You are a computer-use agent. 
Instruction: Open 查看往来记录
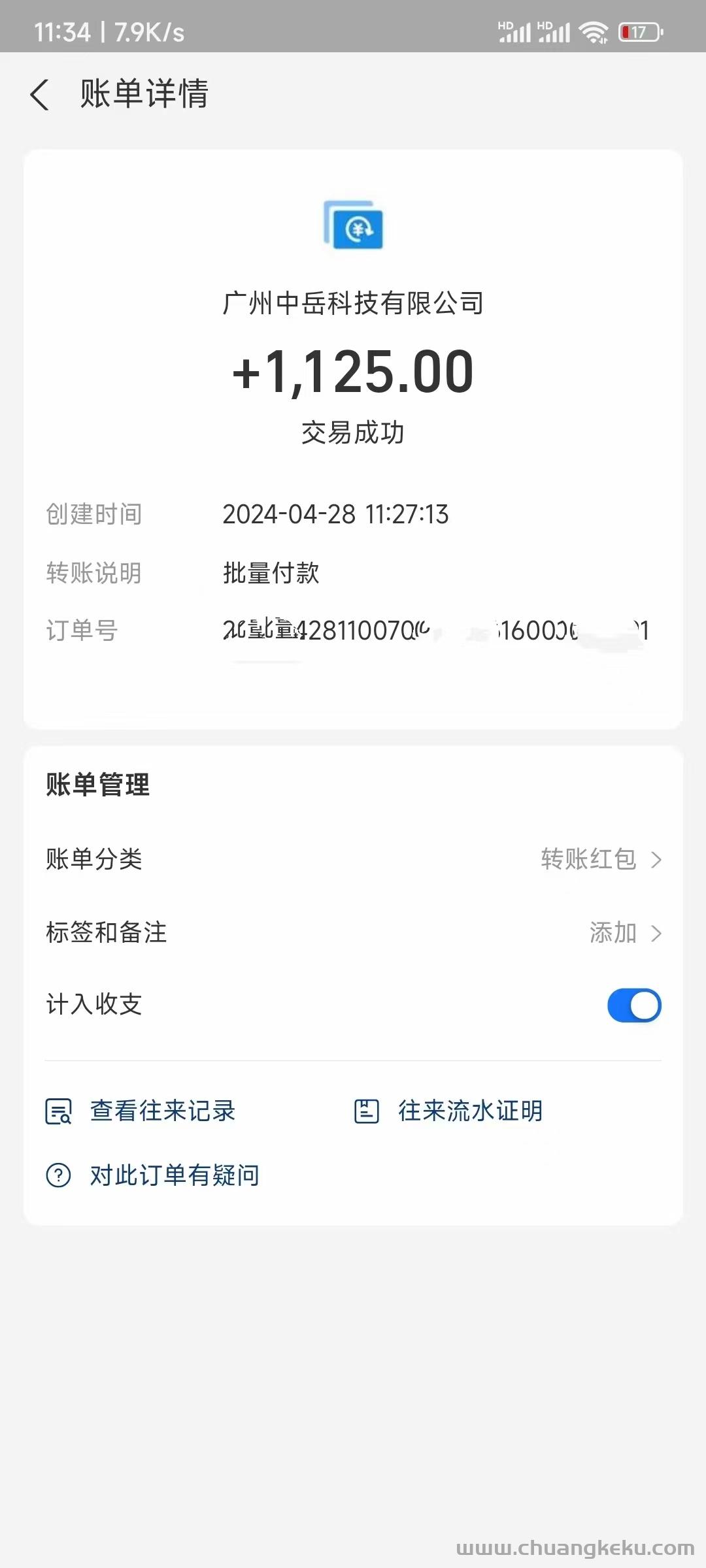click(141, 1111)
